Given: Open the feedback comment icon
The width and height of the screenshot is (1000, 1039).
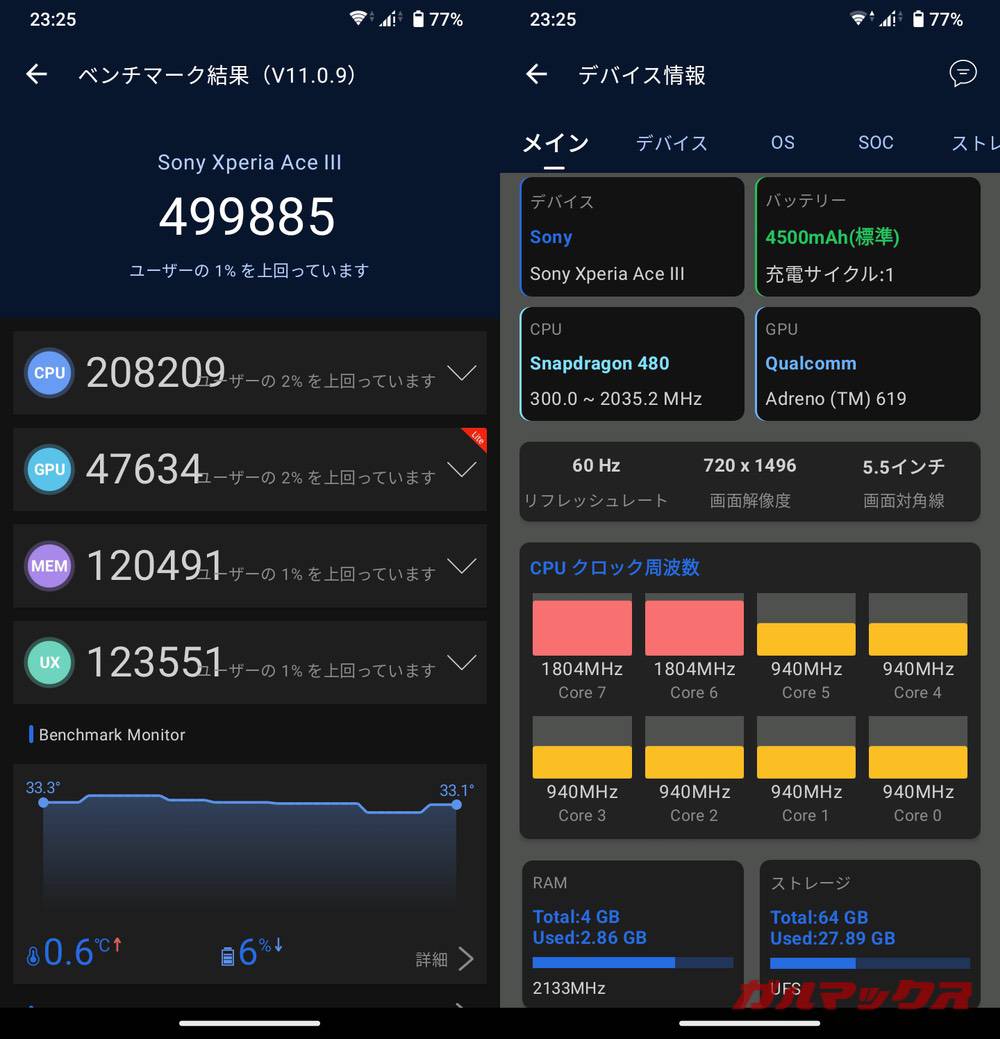Looking at the screenshot, I should (x=962, y=73).
